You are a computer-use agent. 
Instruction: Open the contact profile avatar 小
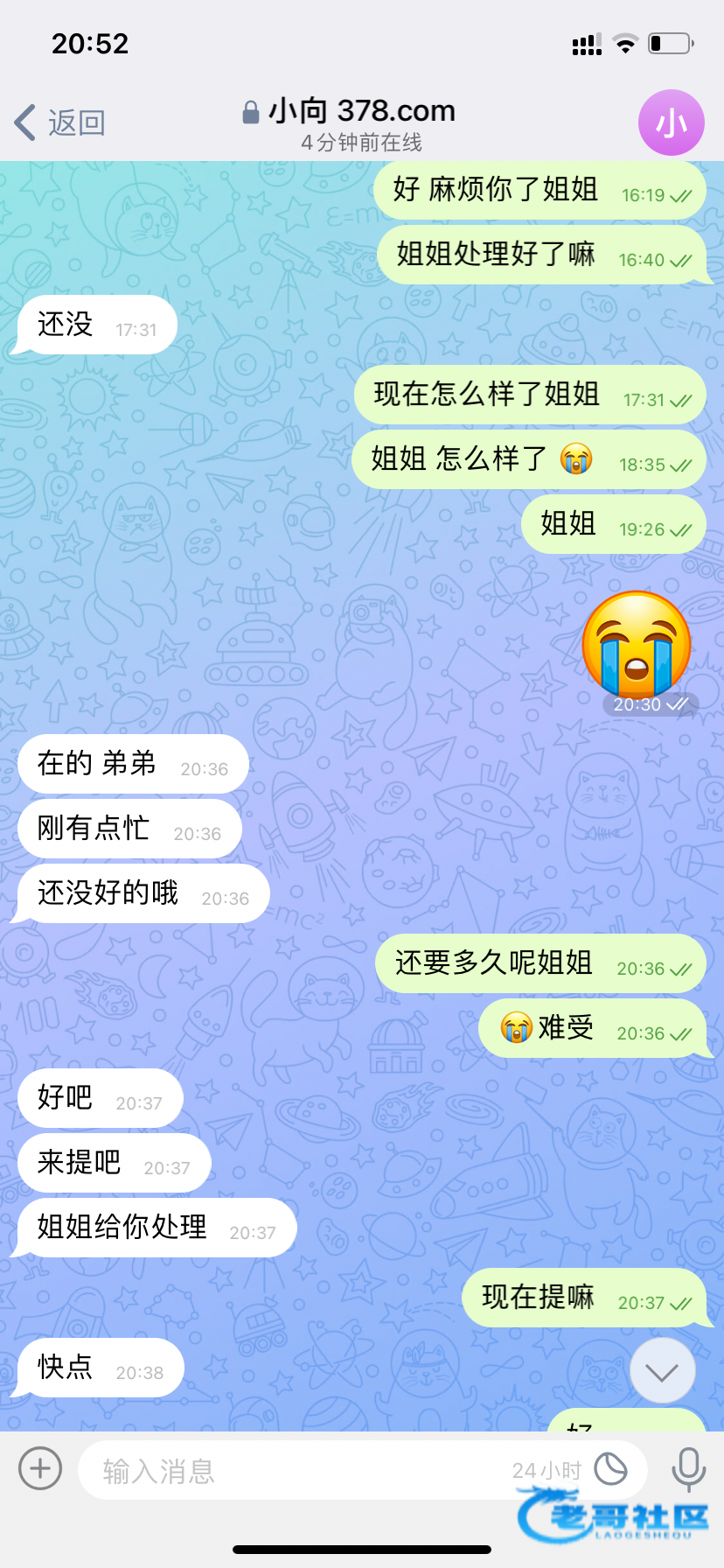[x=671, y=122]
